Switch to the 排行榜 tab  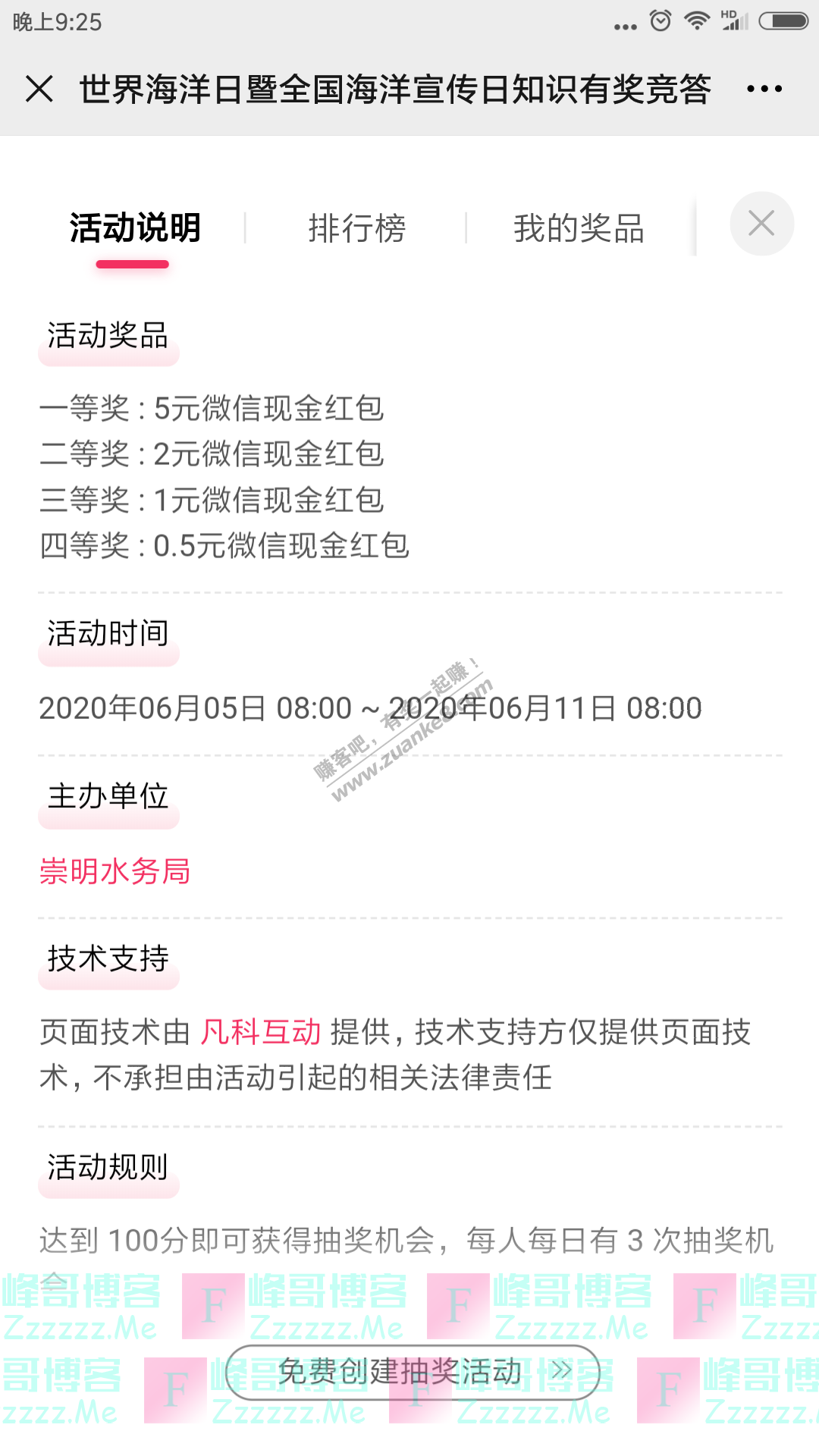pos(356,228)
